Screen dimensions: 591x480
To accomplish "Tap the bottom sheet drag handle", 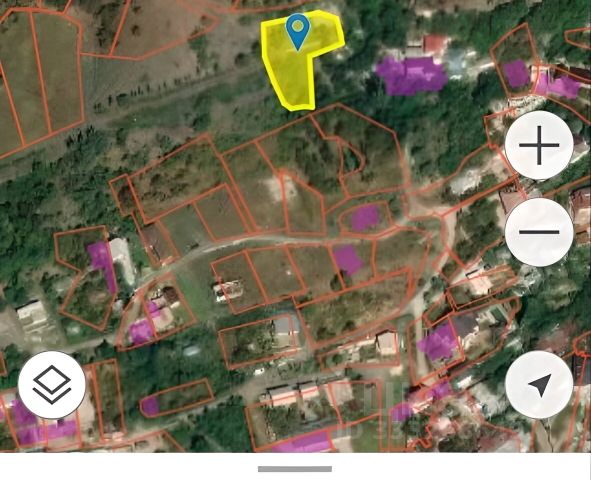I will (x=295, y=469).
